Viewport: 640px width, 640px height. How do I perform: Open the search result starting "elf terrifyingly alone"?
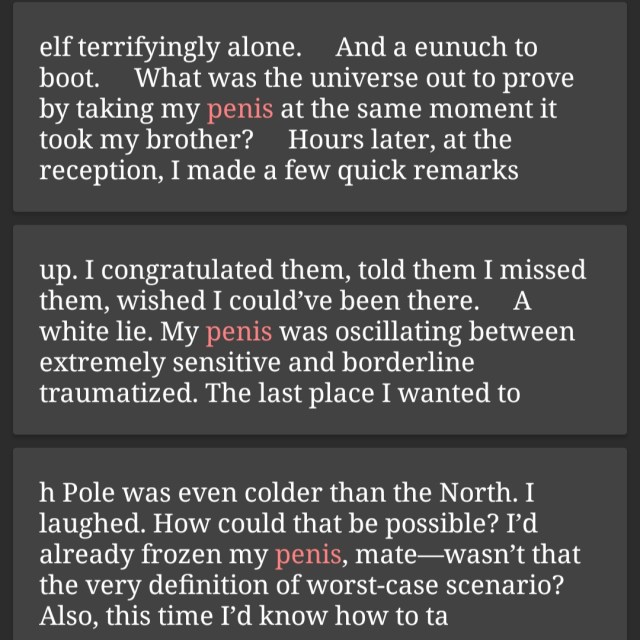pyautogui.click(x=320, y=108)
